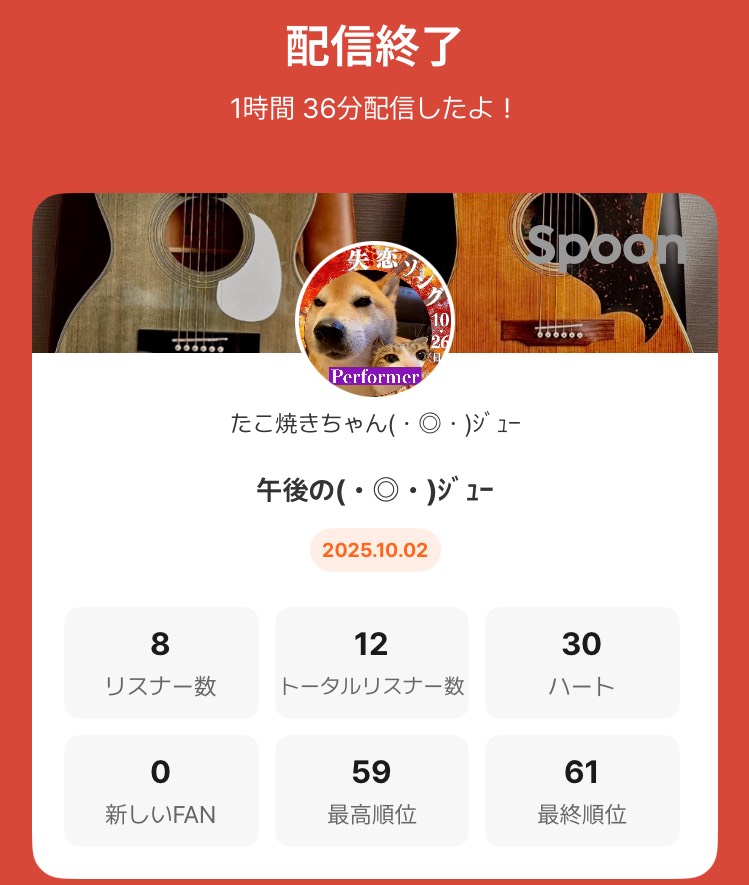Tap the 新しいFAN stat card

[x=161, y=790]
